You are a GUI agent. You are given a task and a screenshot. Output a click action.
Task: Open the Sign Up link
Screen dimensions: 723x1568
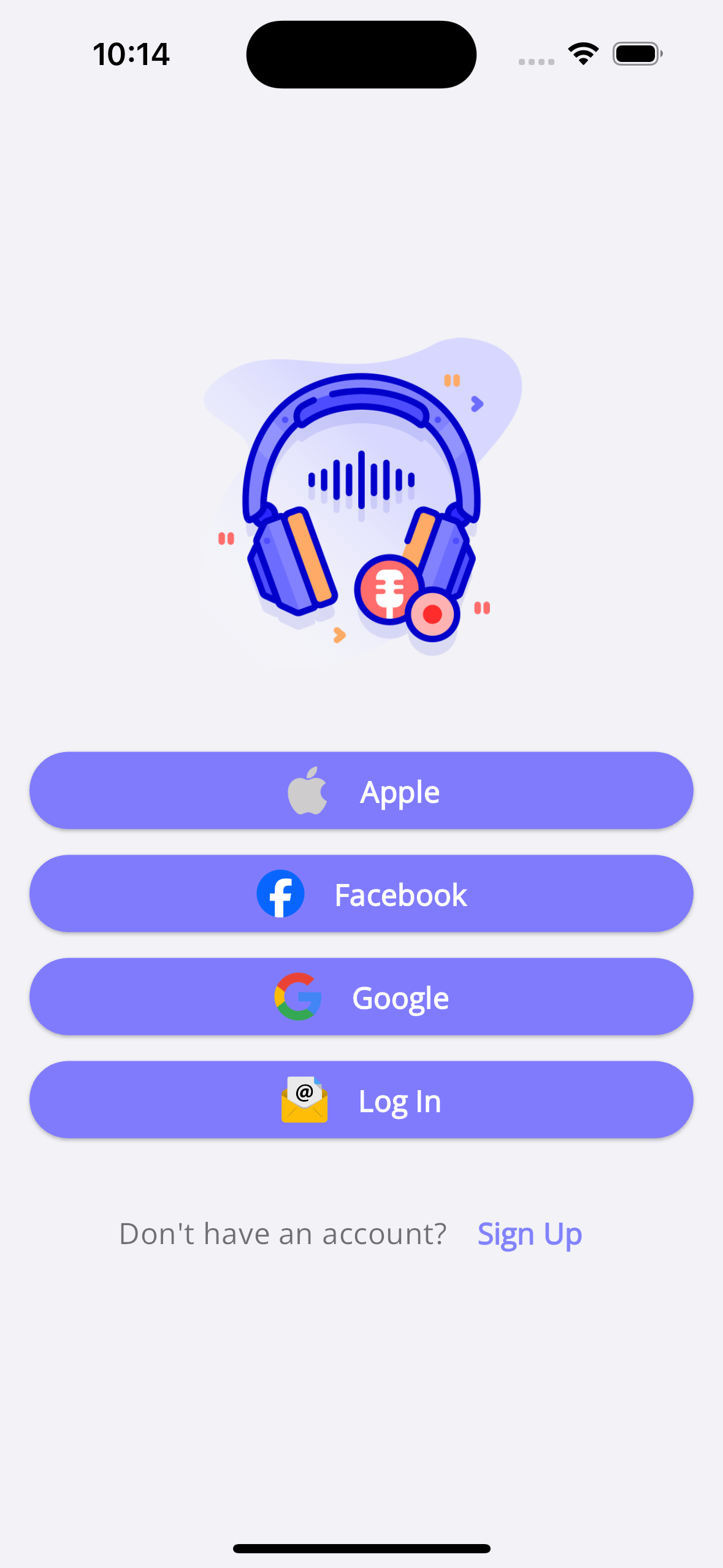point(529,1233)
